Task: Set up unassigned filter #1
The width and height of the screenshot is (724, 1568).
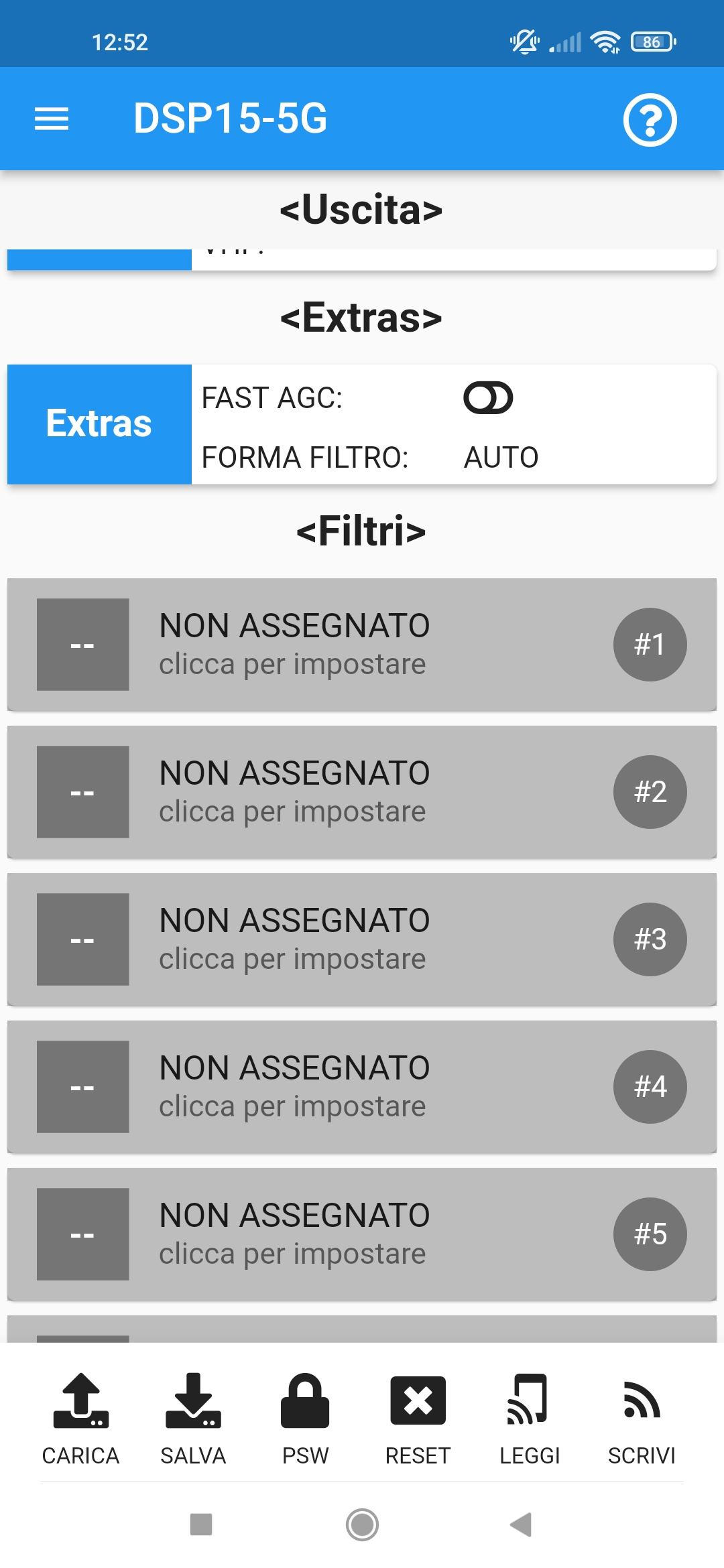Action: pos(362,645)
